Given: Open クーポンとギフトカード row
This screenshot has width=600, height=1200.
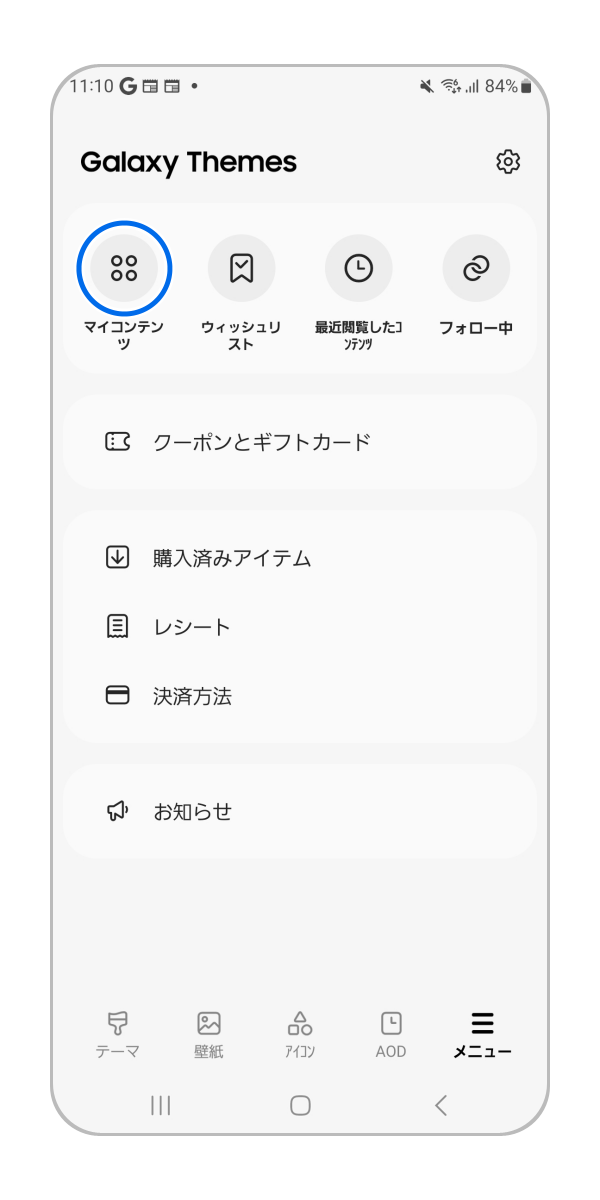Looking at the screenshot, I should (x=300, y=442).
